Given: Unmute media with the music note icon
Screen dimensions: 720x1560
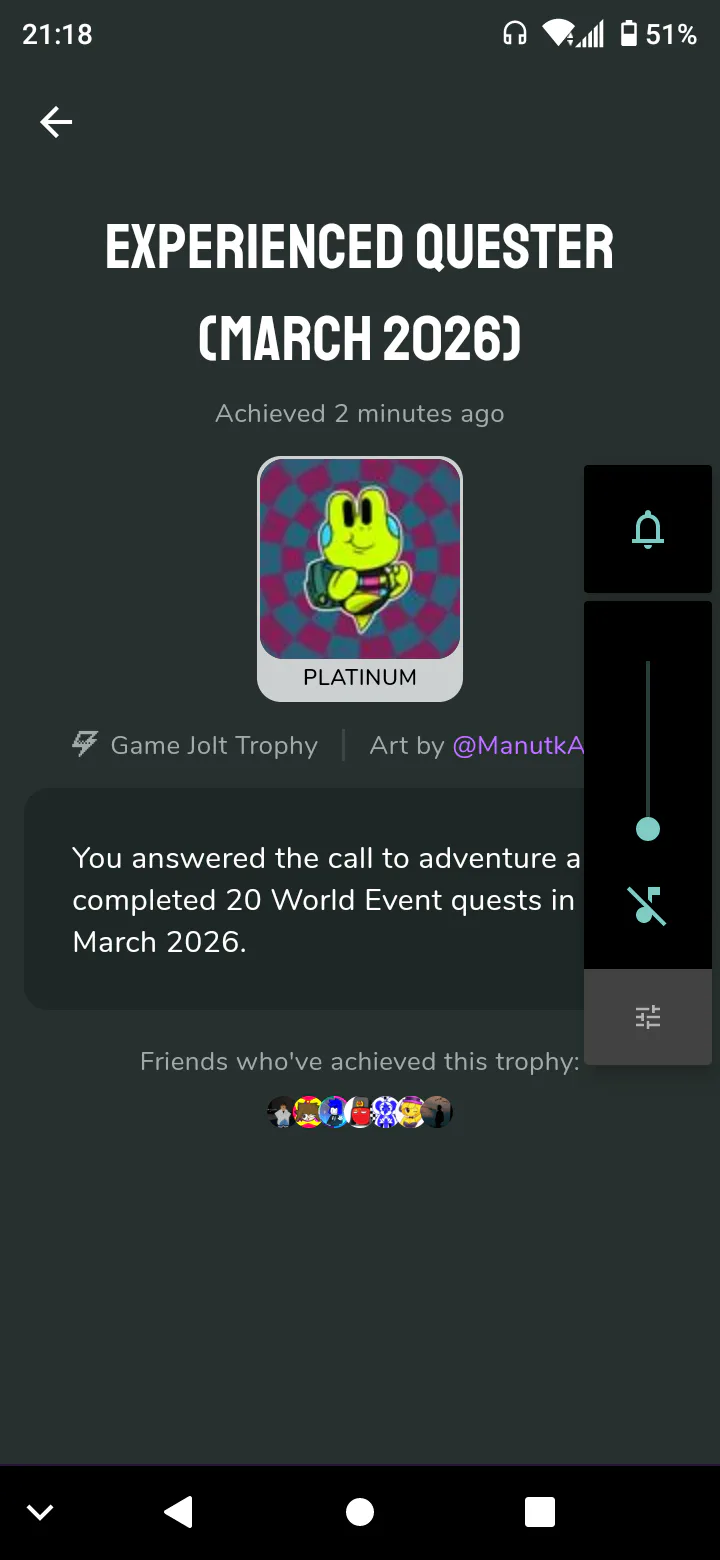Looking at the screenshot, I should (x=648, y=905).
